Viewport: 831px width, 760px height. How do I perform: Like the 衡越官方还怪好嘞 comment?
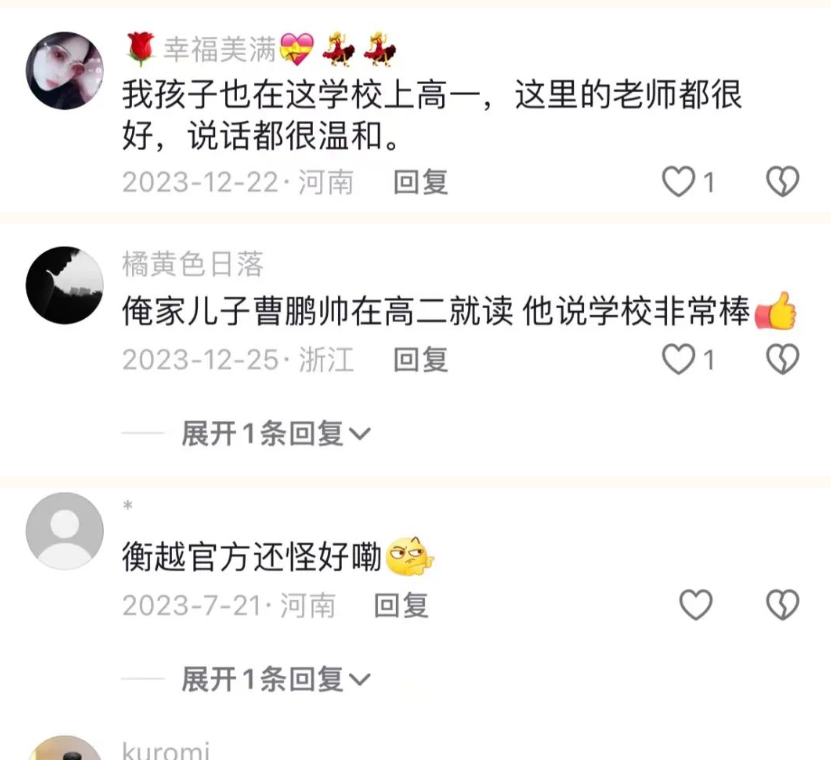pyautogui.click(x=696, y=605)
